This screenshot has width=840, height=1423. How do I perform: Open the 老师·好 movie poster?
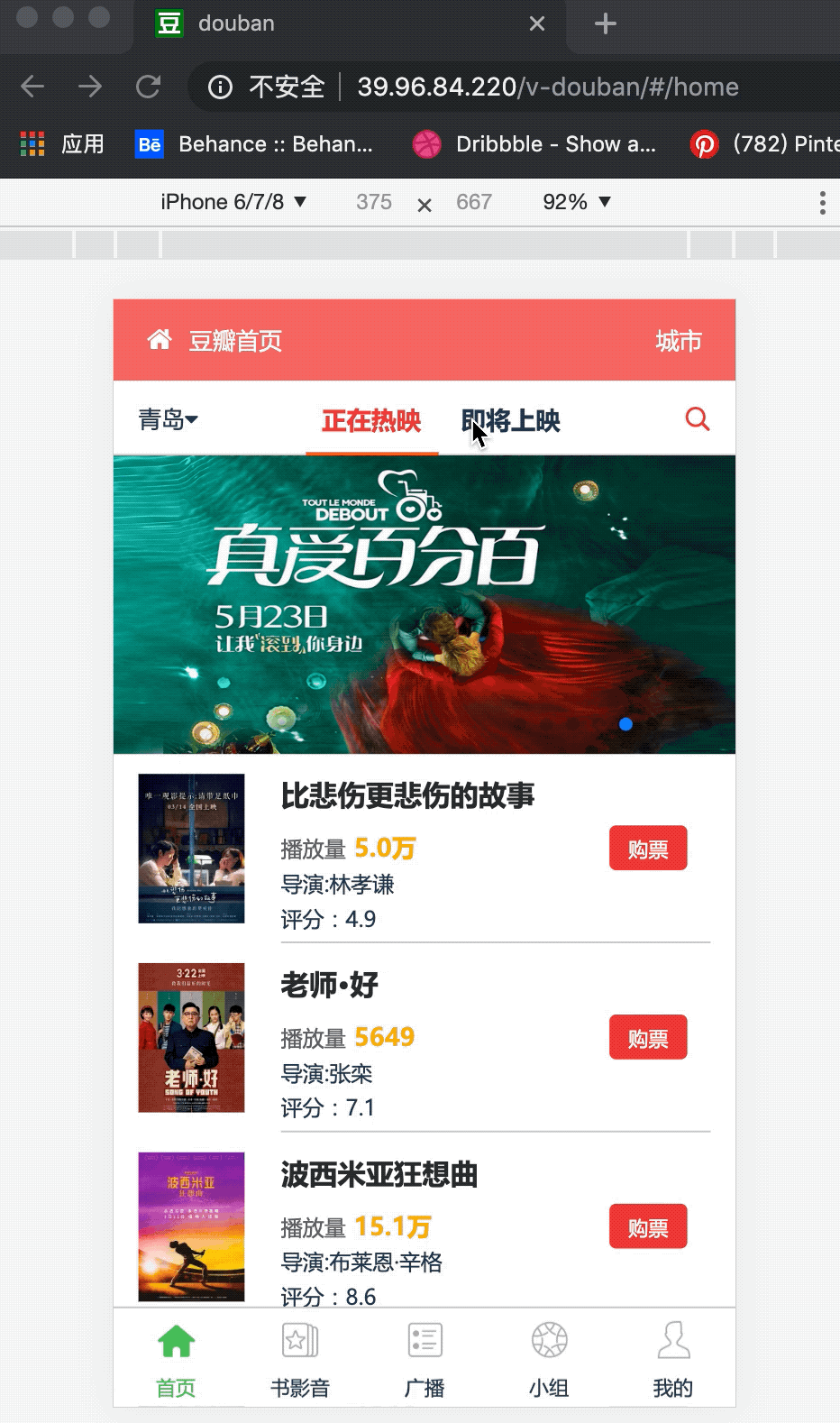[x=191, y=1037]
